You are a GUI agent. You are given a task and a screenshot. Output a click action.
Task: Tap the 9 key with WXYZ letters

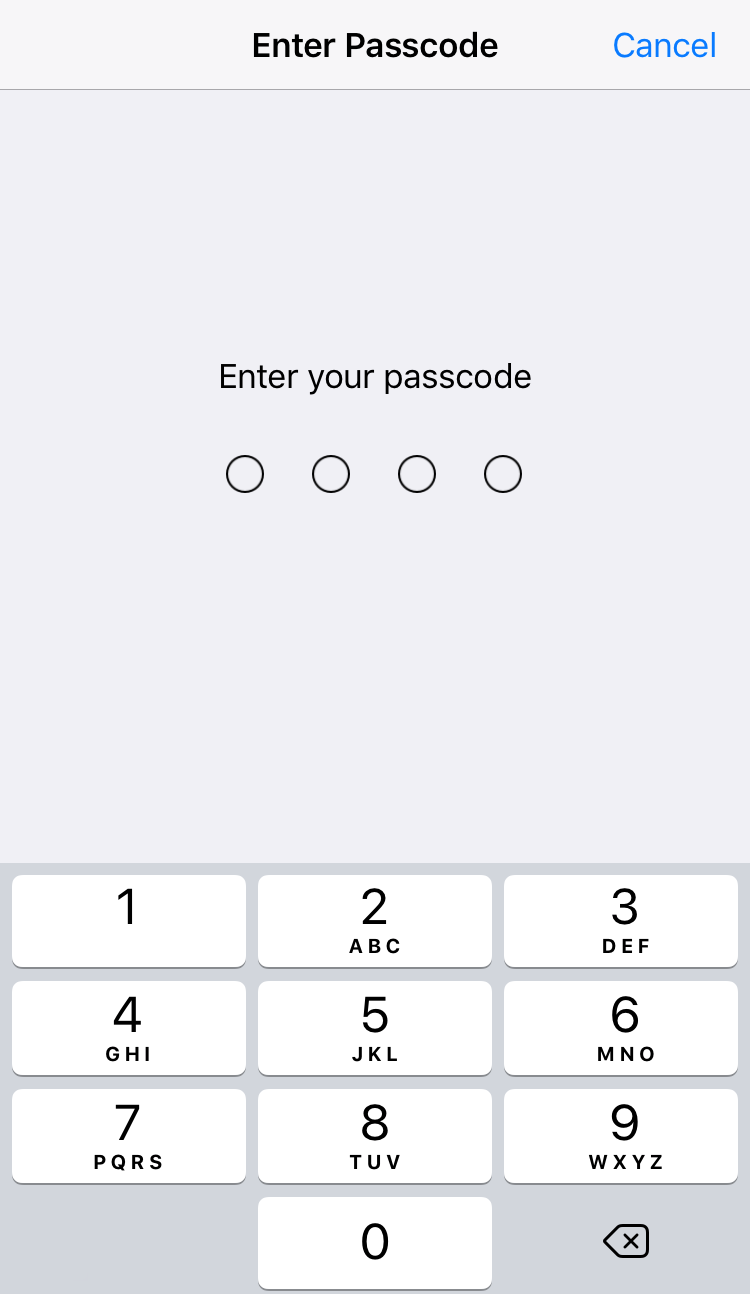[x=621, y=1136]
